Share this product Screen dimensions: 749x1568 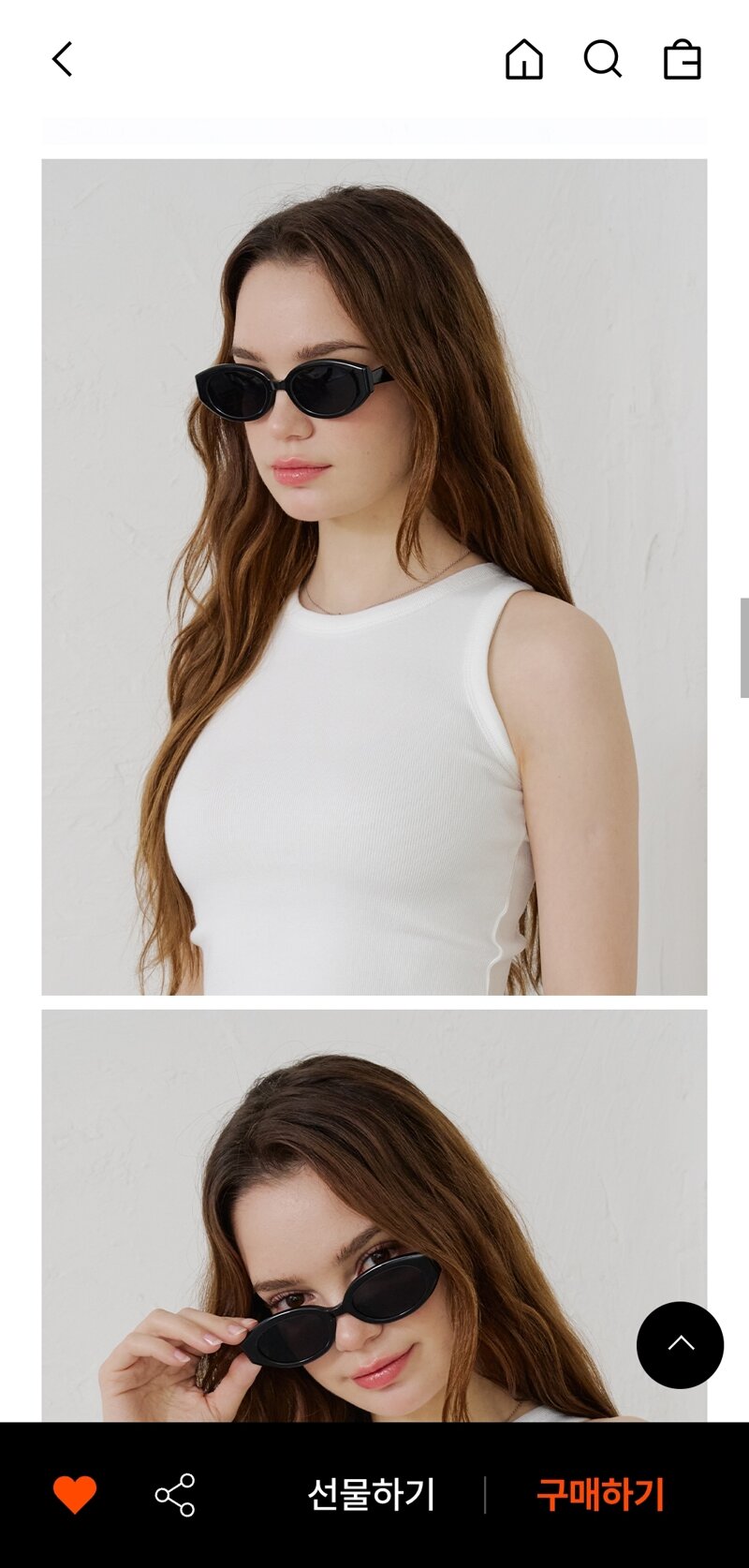click(x=175, y=1494)
